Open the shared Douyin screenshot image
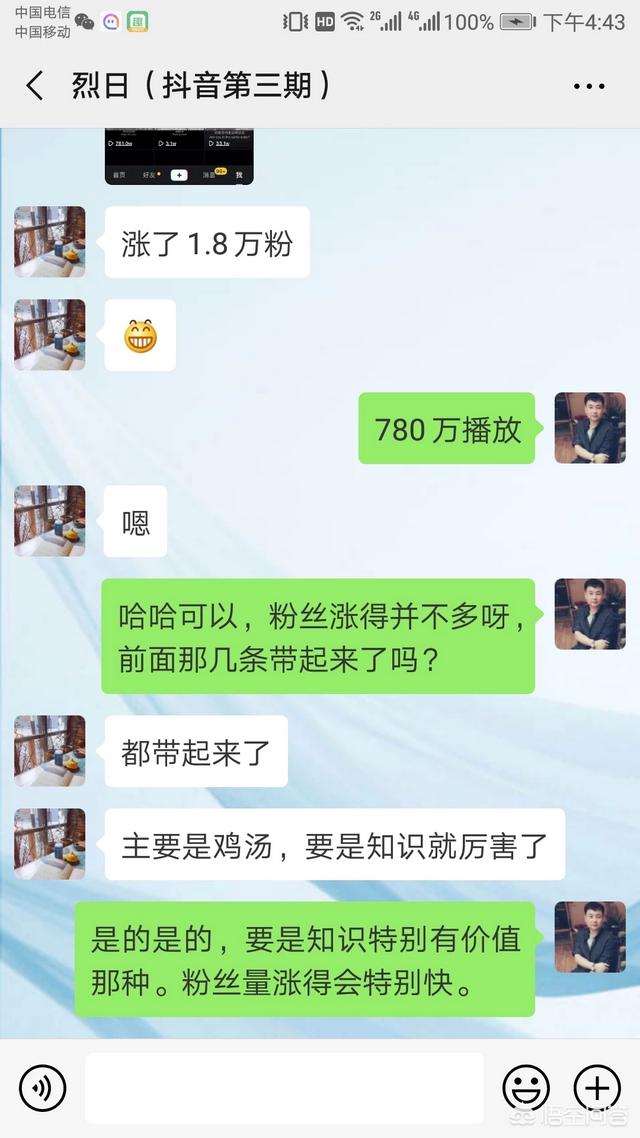This screenshot has height=1138, width=640. click(x=179, y=157)
